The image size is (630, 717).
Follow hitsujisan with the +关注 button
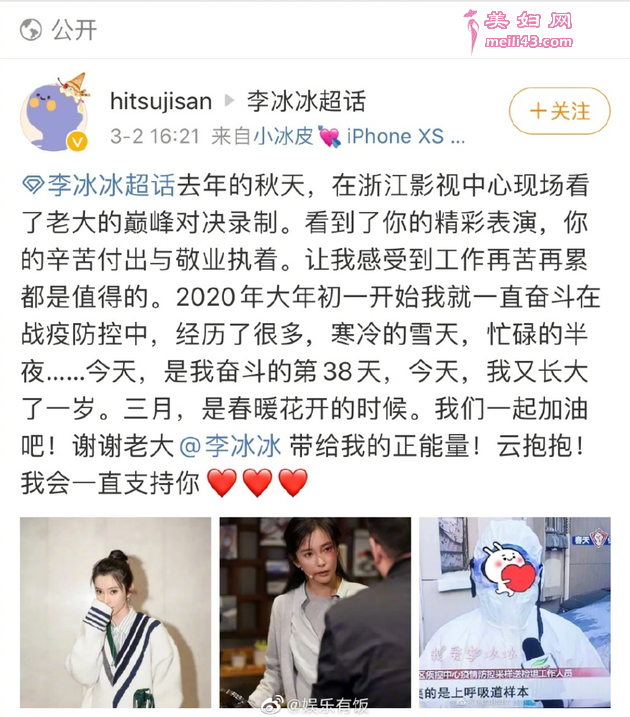[559, 110]
